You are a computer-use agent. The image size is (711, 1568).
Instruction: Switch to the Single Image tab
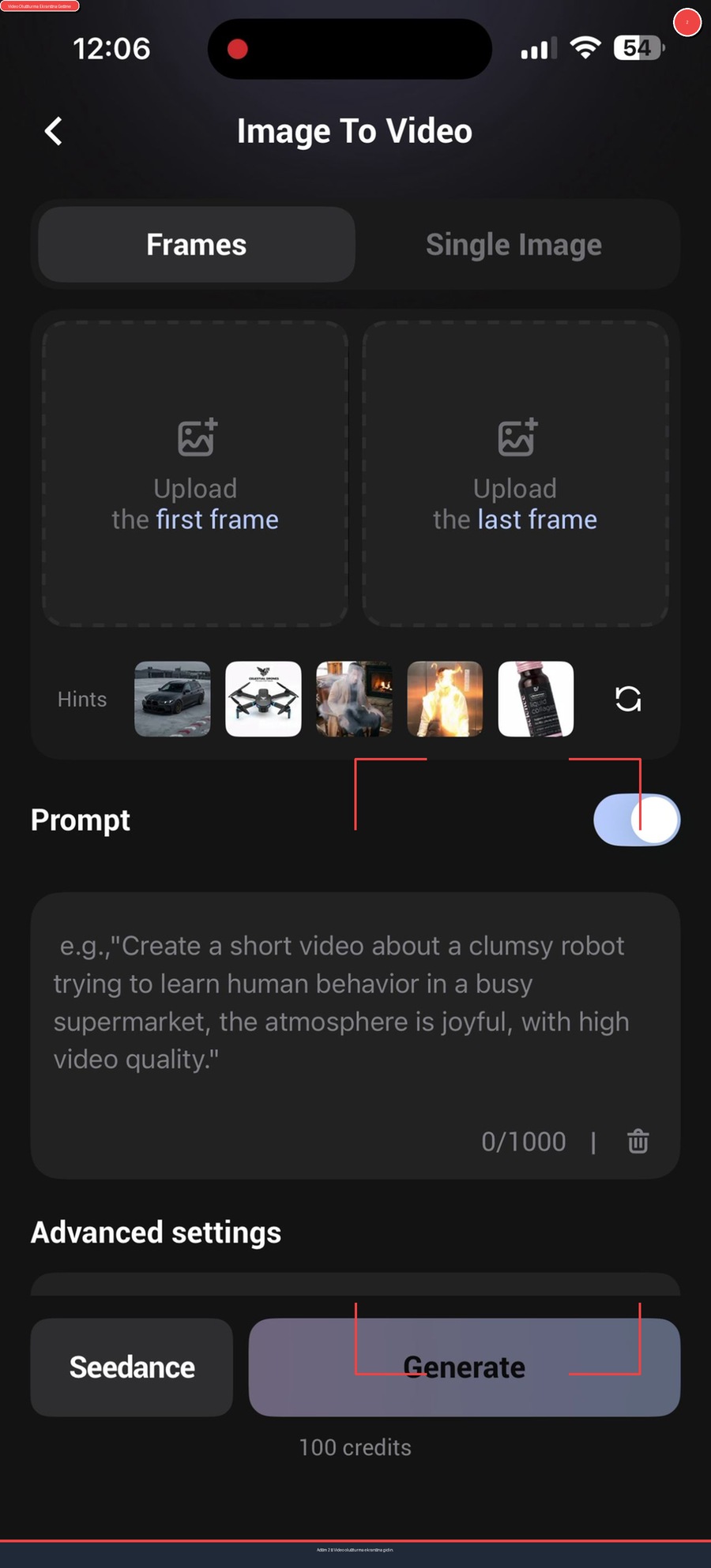pyautogui.click(x=513, y=245)
